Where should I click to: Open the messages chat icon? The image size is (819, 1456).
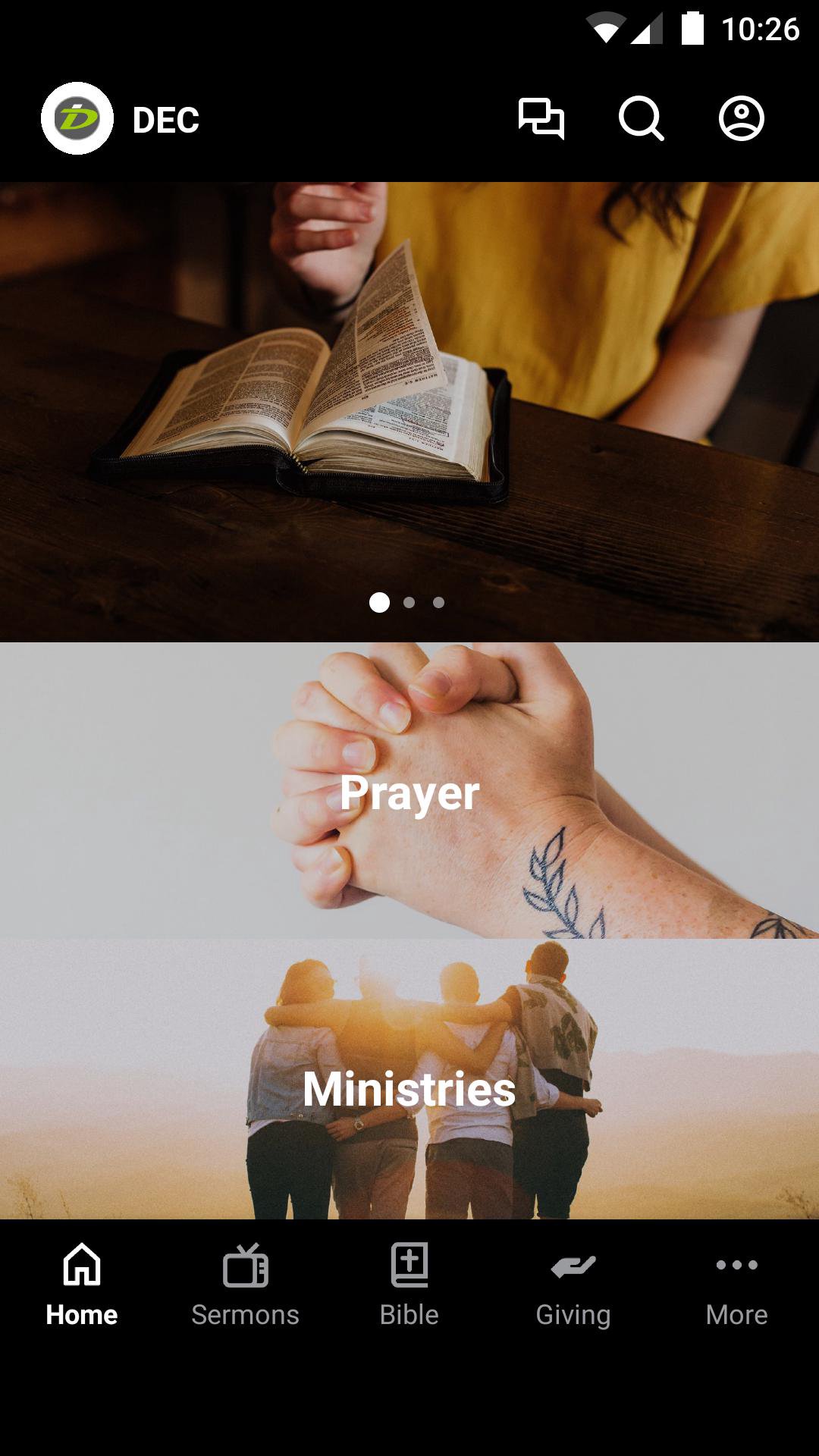point(541,119)
